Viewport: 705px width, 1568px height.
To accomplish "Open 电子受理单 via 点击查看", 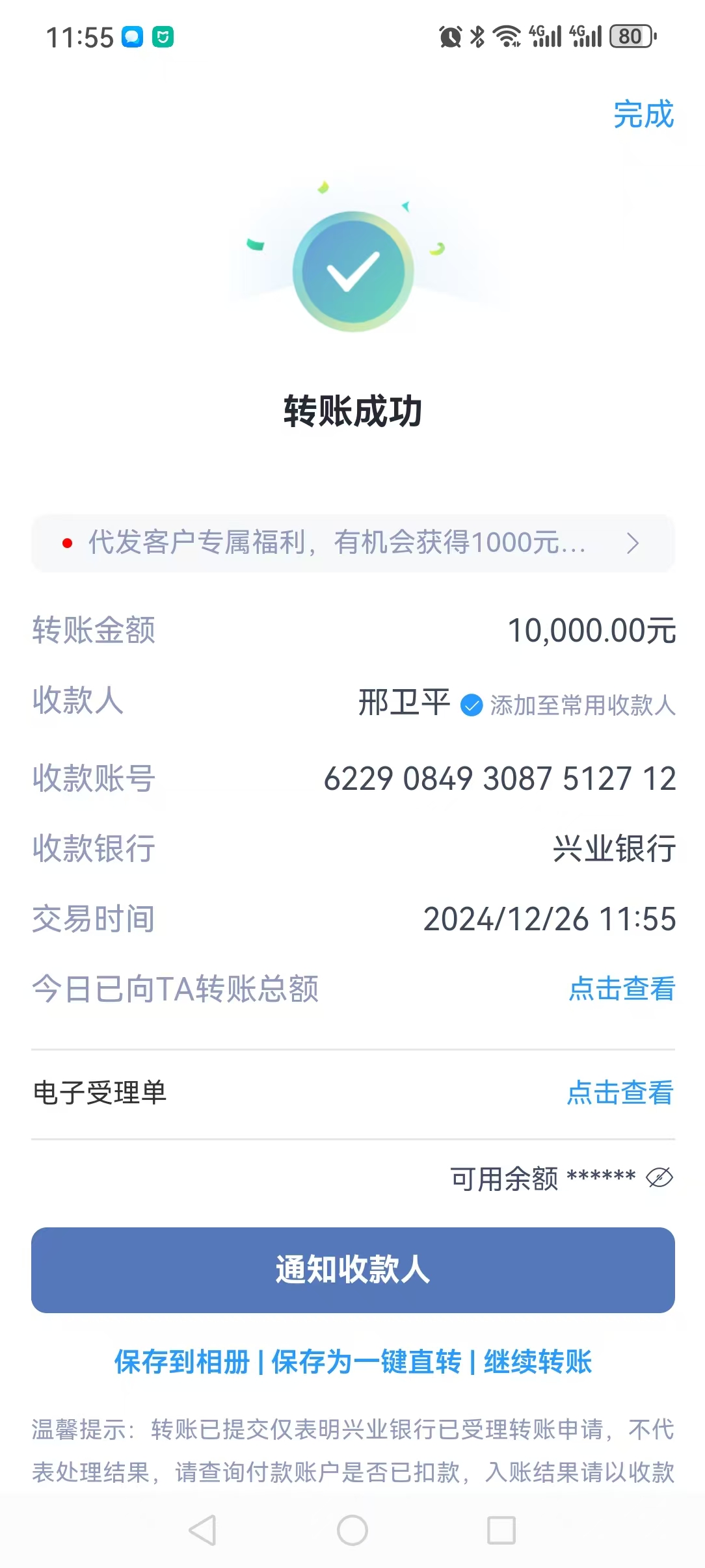I will [620, 1093].
